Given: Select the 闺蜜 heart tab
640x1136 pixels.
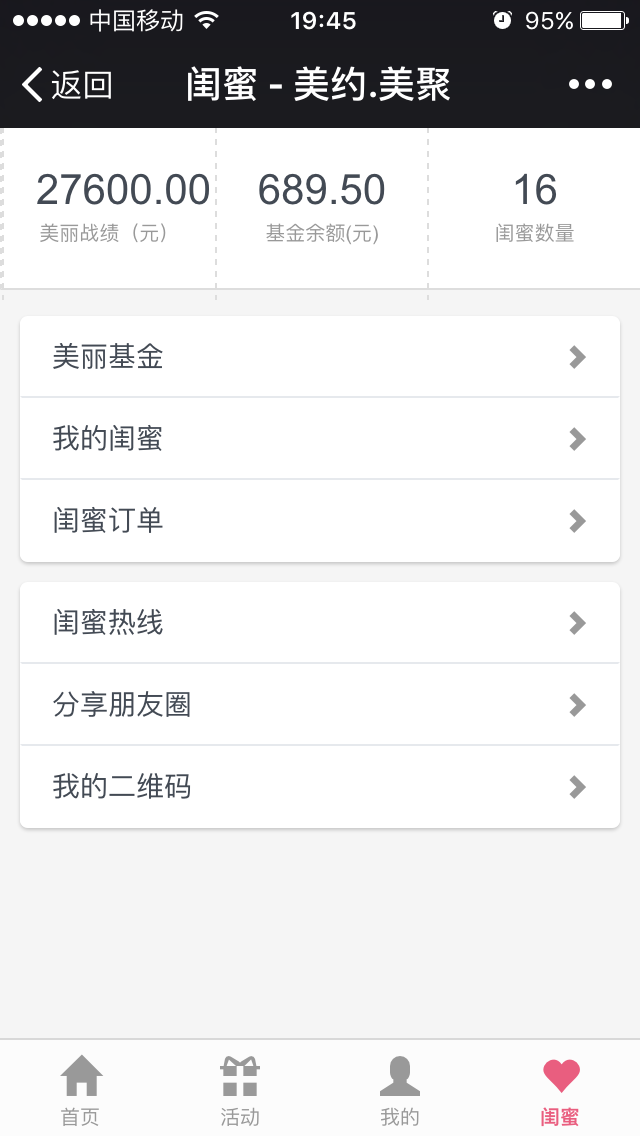Looking at the screenshot, I should (560, 1090).
